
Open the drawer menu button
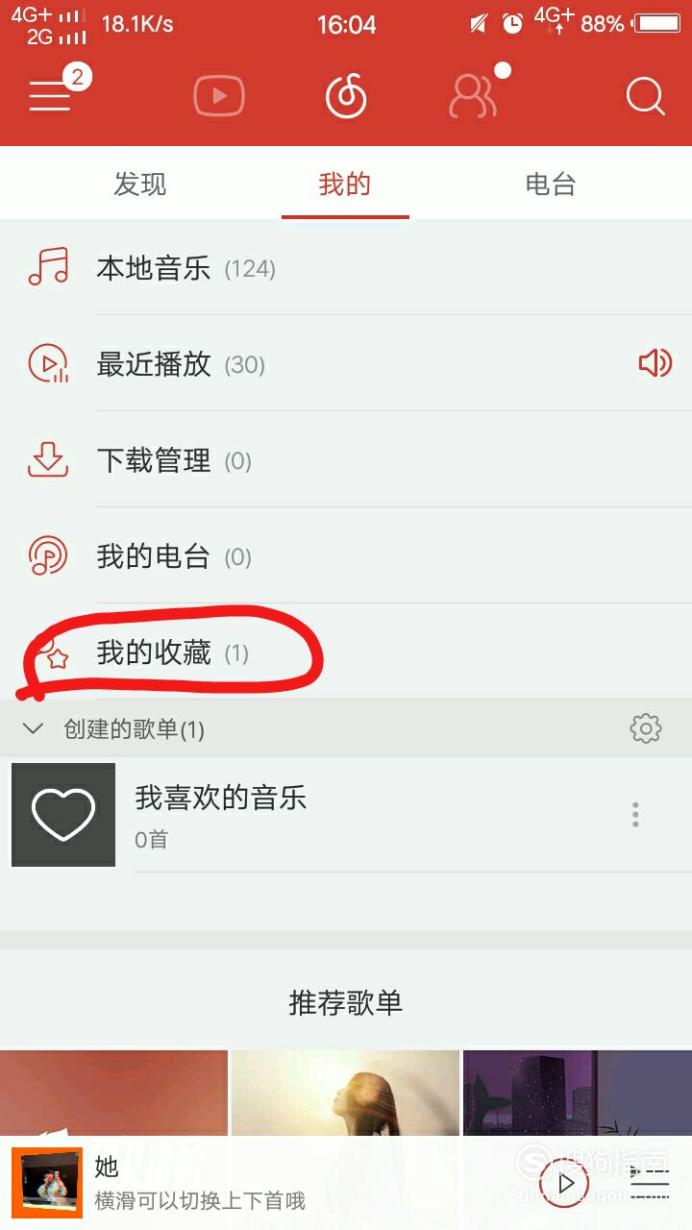pos(50,96)
